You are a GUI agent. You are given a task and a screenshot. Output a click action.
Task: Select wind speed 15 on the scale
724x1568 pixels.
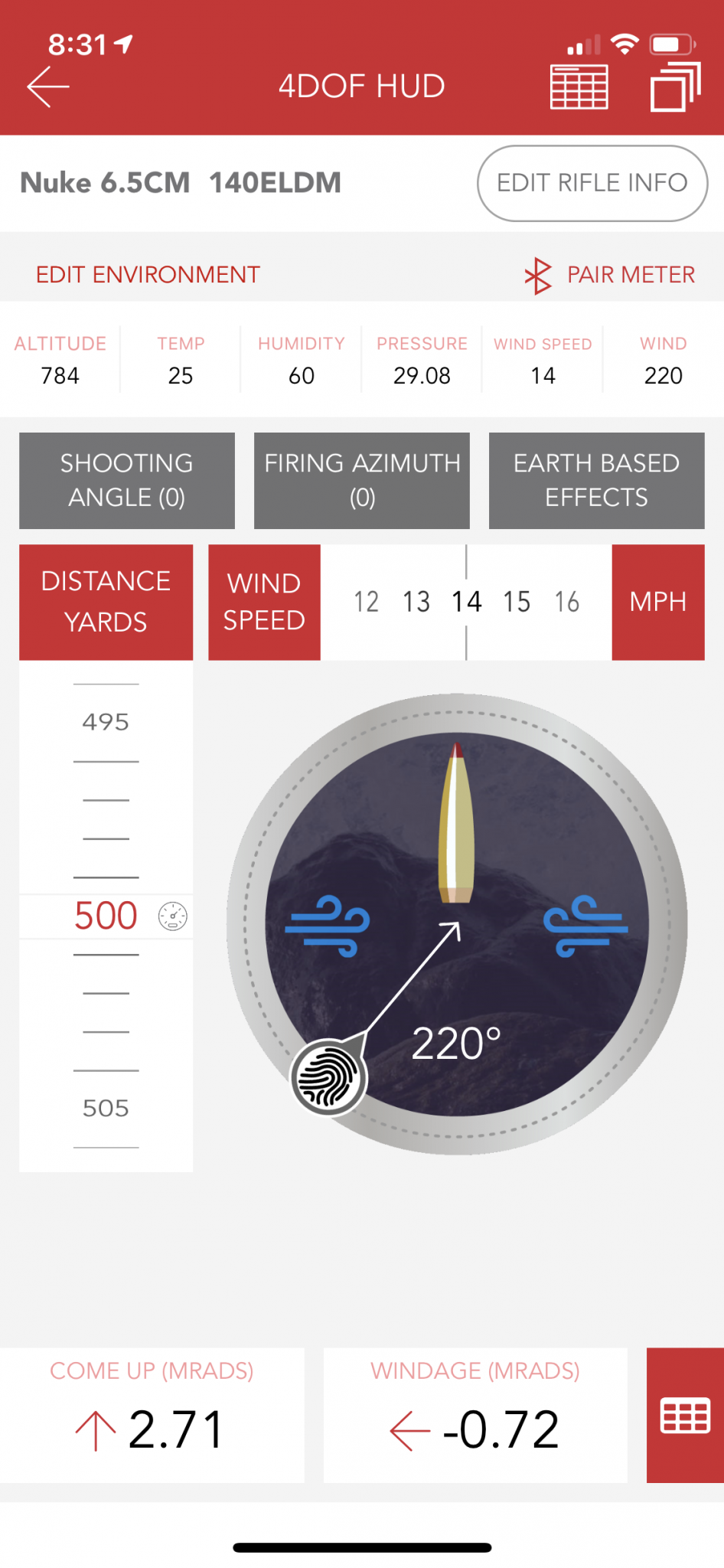tap(517, 602)
